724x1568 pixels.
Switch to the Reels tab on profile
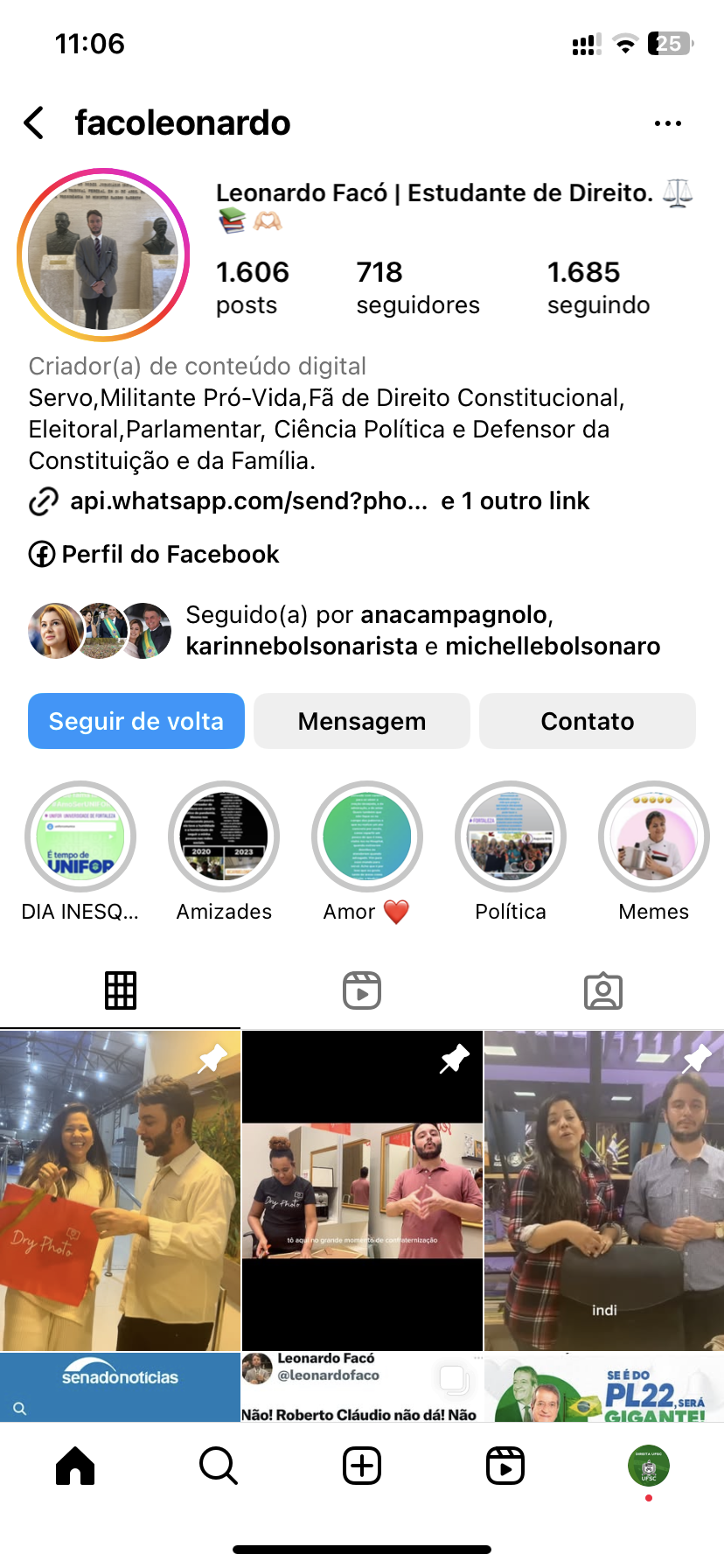click(x=362, y=991)
